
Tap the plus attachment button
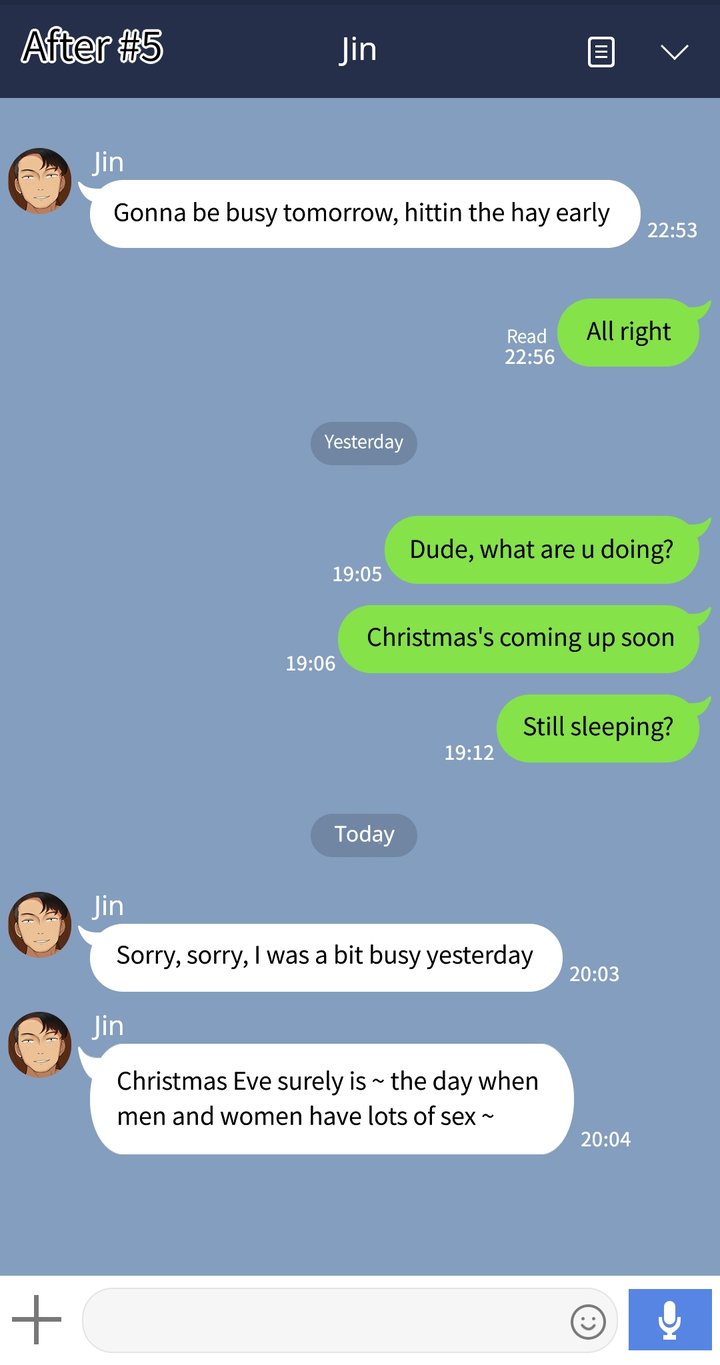pos(37,1320)
